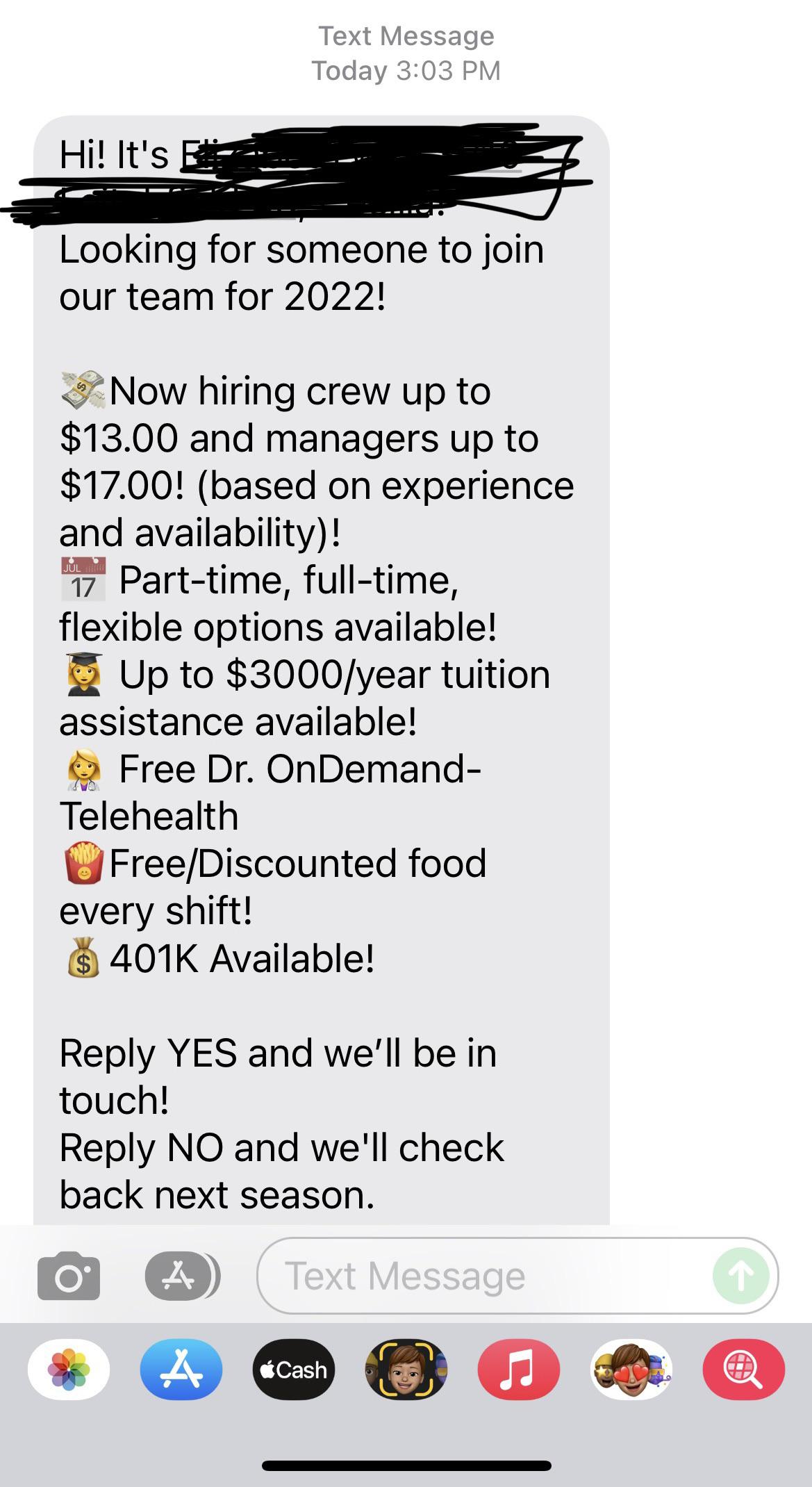812x1487 pixels.
Task: Open the iMessage App Store
Action: [178, 1275]
